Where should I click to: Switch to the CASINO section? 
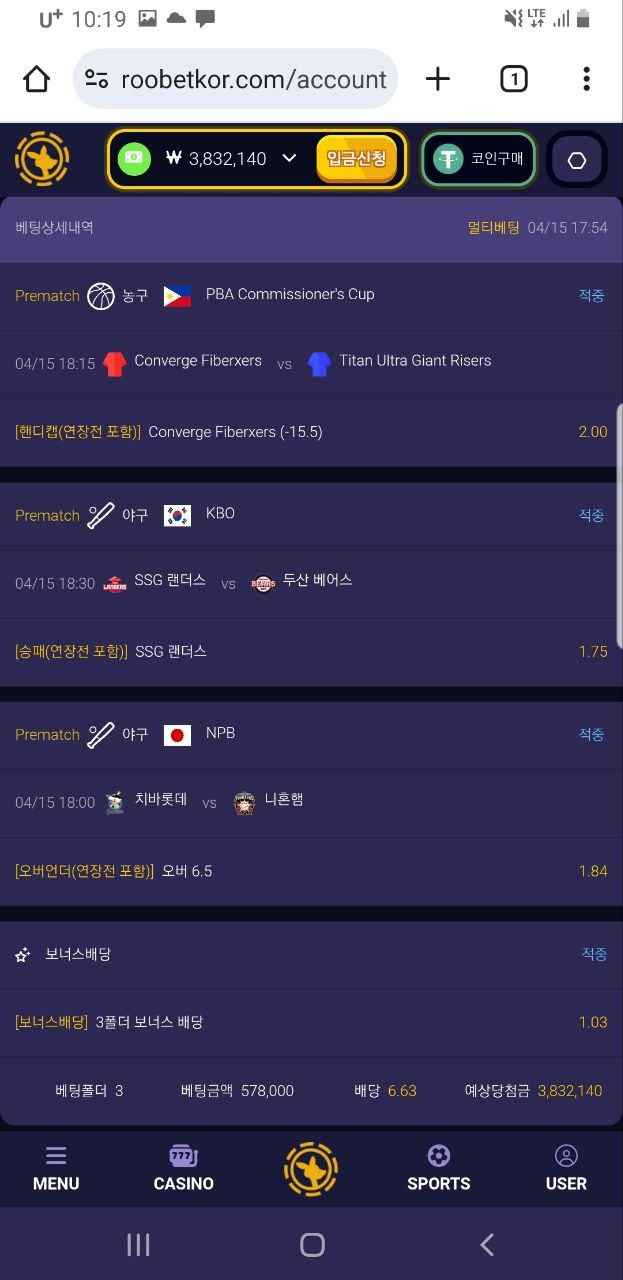(183, 1168)
